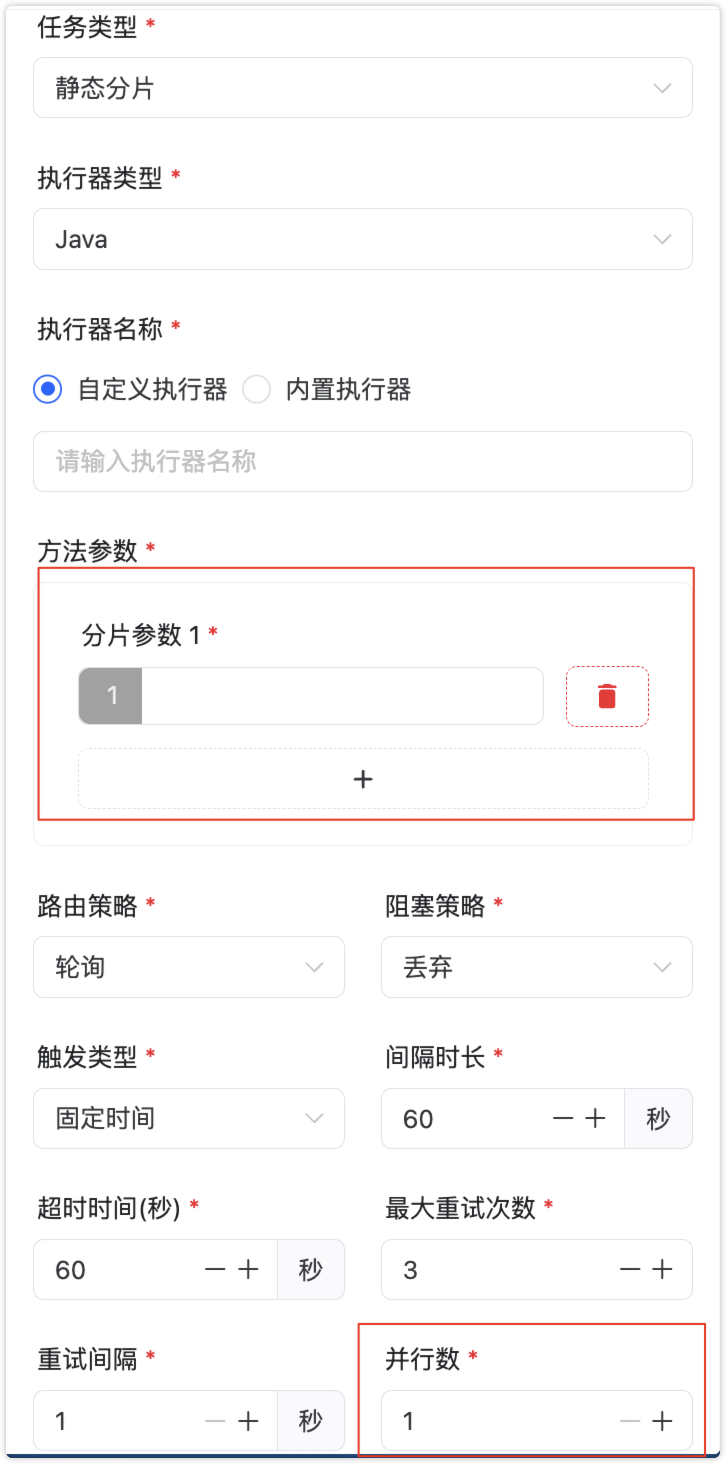The height and width of the screenshot is (1464, 726).
Task: Open the 触发类型 dropdown showing 固定时间
Action: coord(188,1118)
